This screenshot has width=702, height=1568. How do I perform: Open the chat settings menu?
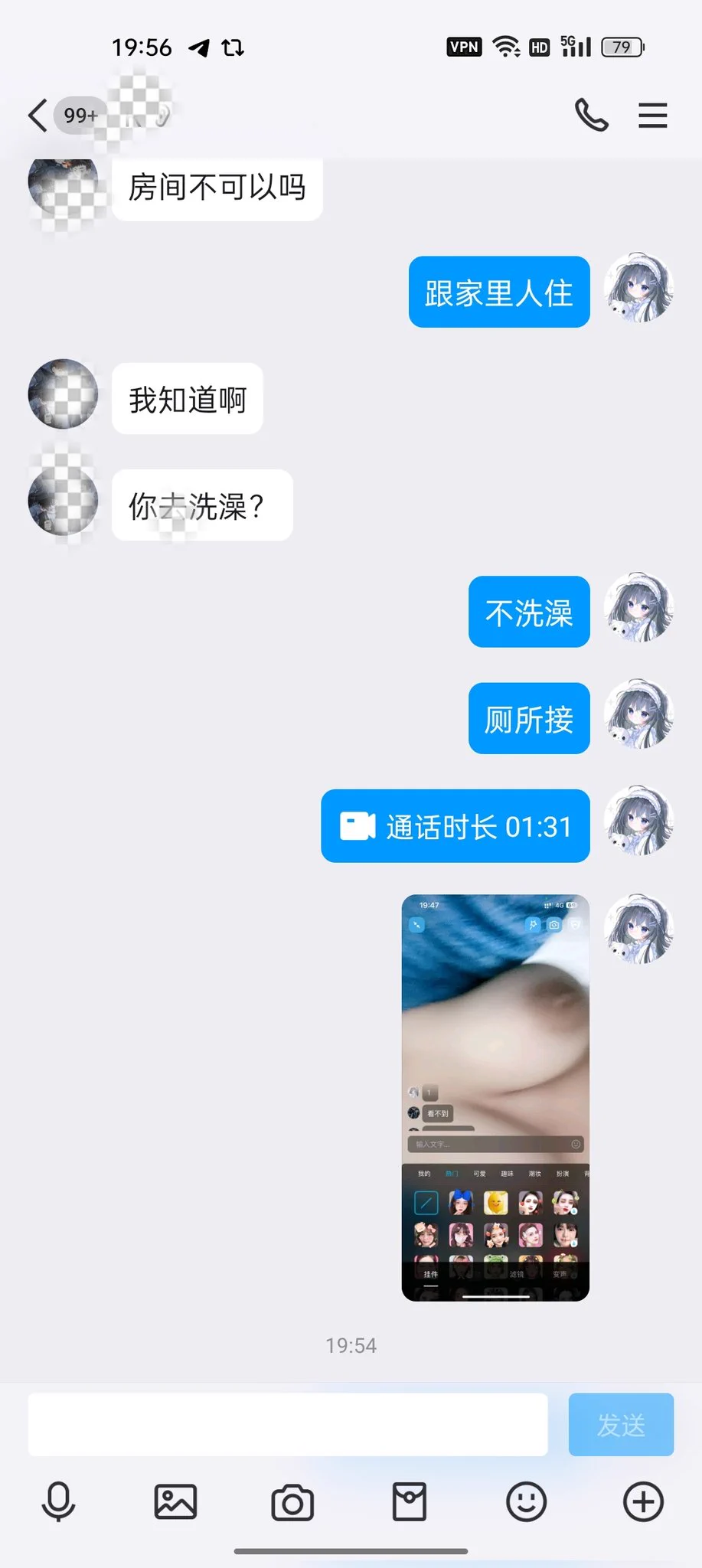coord(652,116)
